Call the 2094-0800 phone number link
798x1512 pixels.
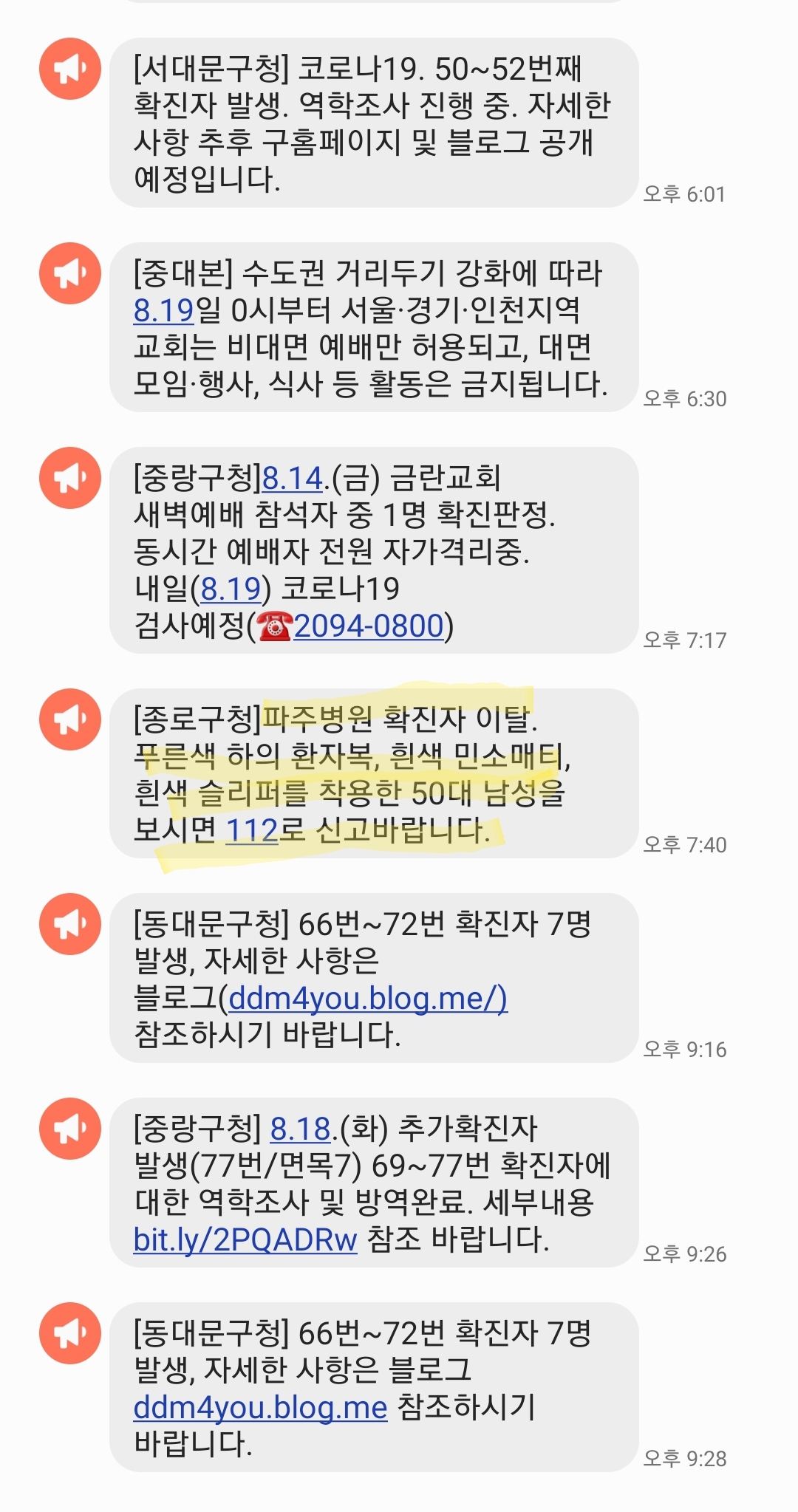pos(368,626)
